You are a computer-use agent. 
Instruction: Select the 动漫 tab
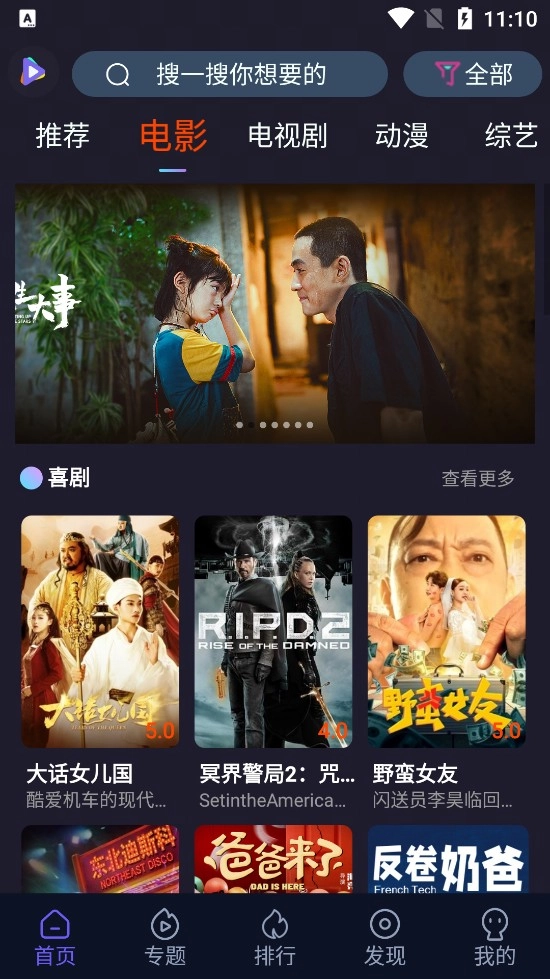[x=401, y=135]
